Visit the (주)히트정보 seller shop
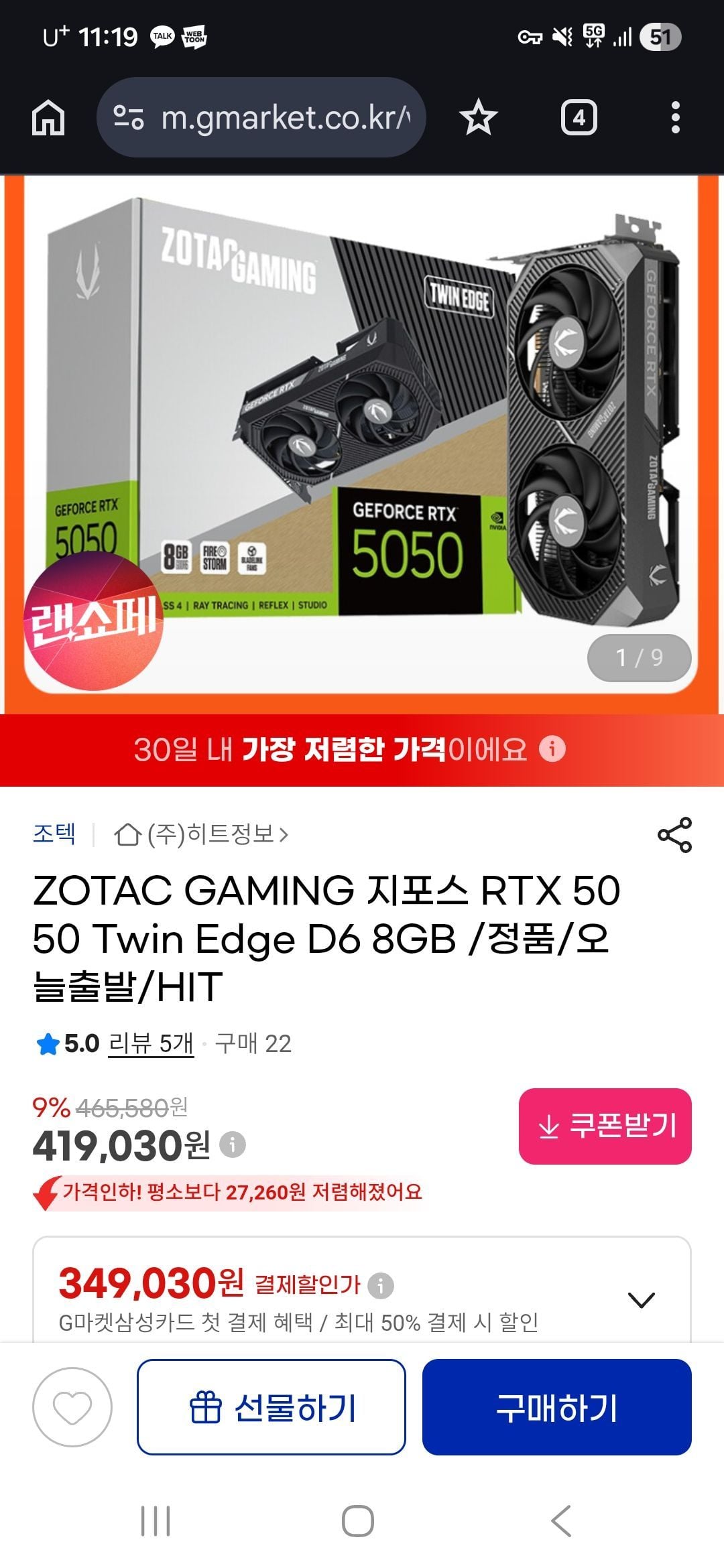This screenshot has width=724, height=1568. [x=201, y=834]
